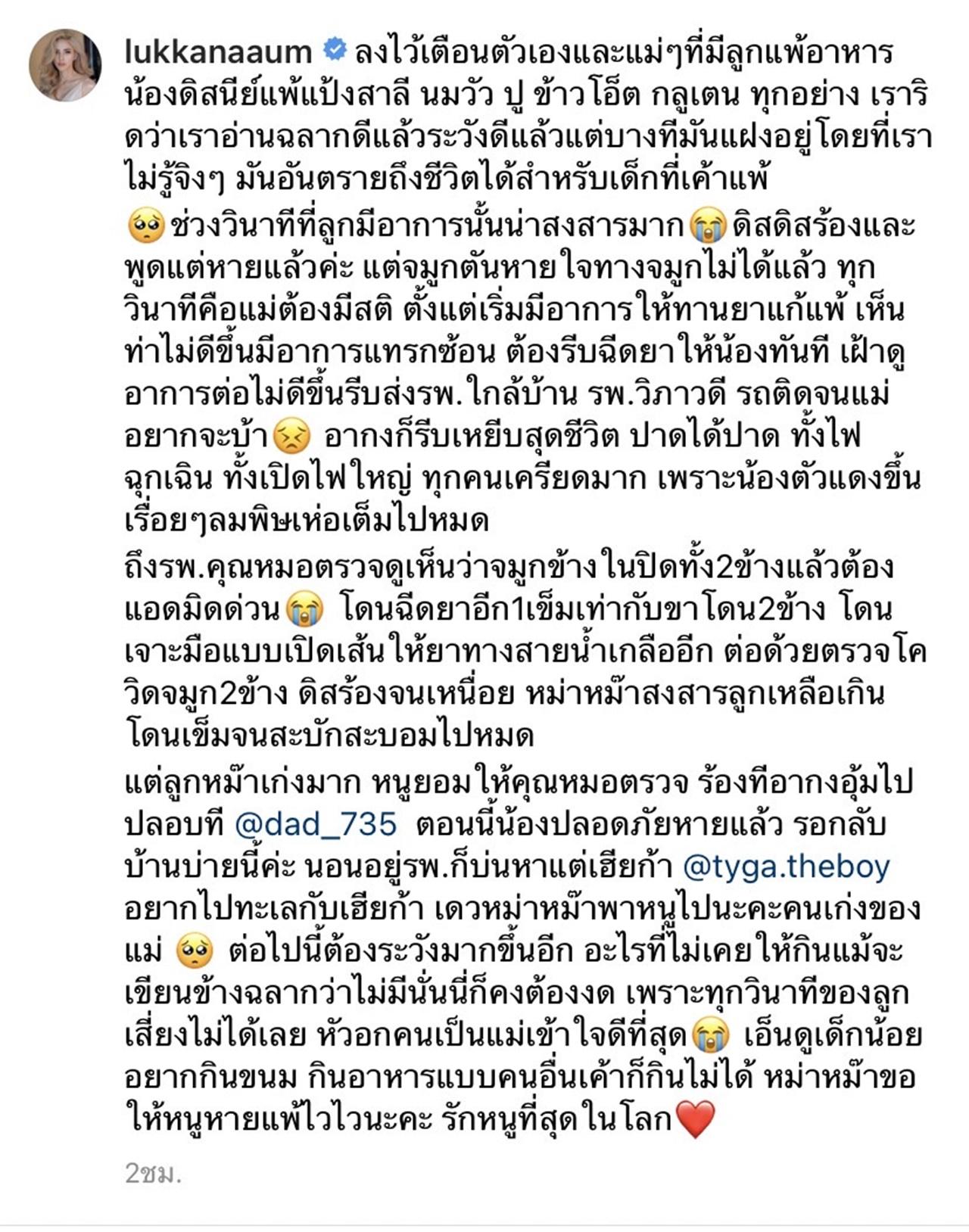Open the @dad_735 mention
This screenshot has width=969, height=1232.
(x=316, y=825)
